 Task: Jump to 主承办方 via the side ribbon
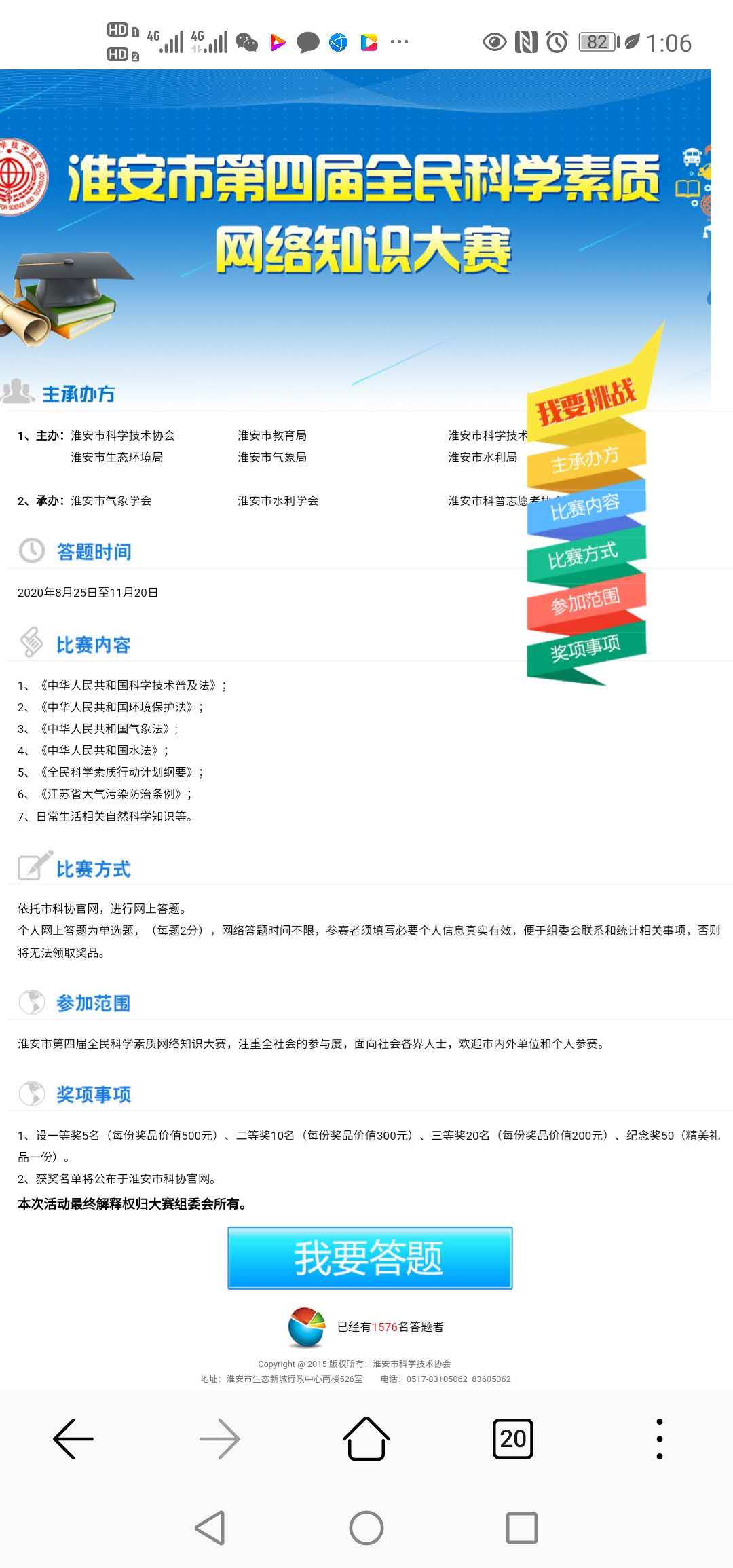click(586, 460)
